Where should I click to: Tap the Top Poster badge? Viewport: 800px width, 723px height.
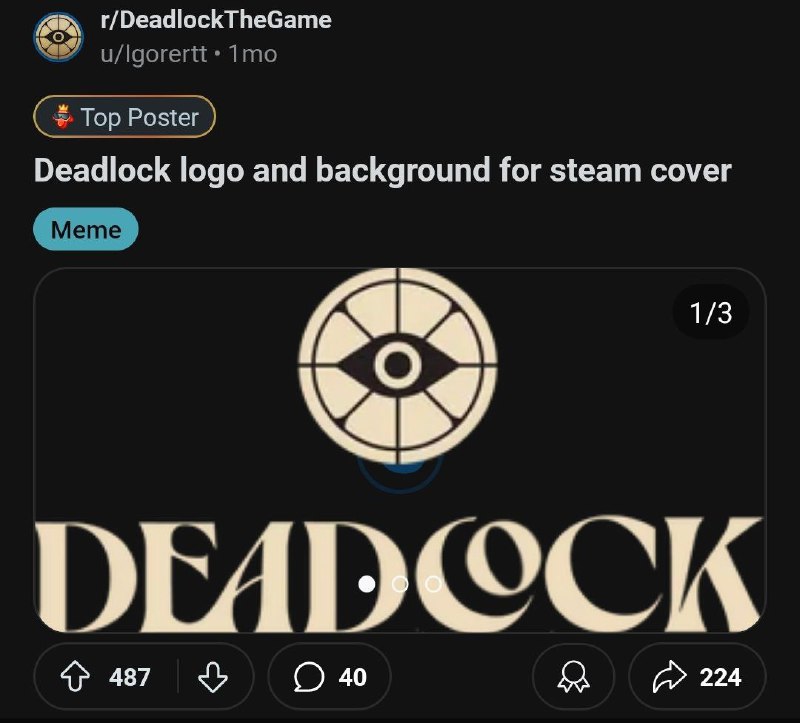click(x=125, y=117)
